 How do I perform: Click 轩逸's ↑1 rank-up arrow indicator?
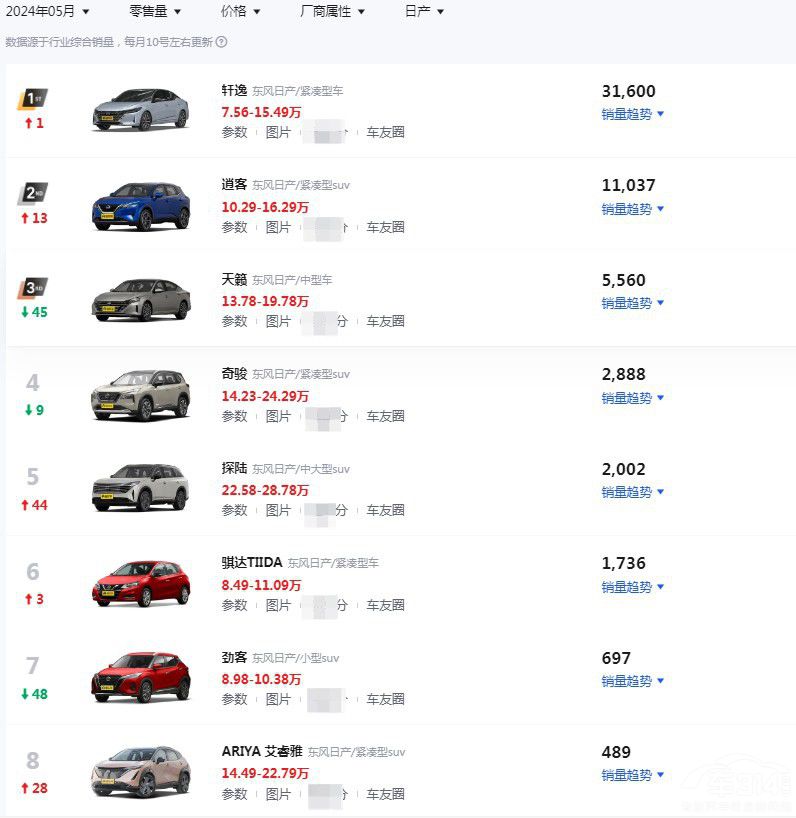click(34, 122)
